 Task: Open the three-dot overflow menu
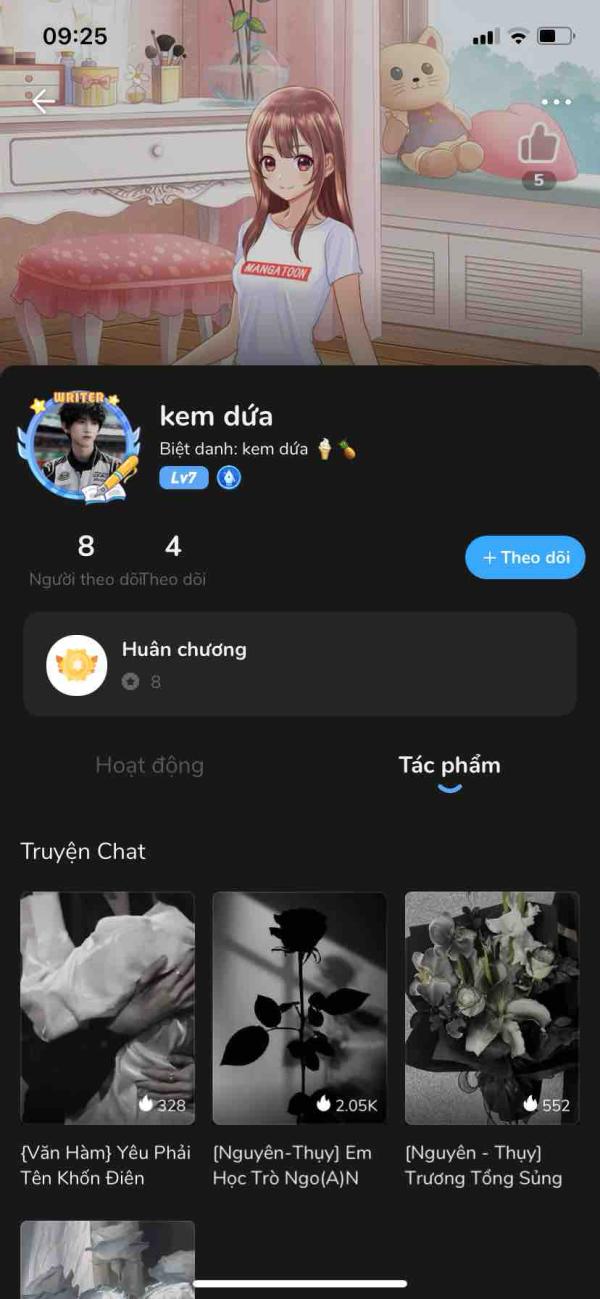tap(556, 102)
